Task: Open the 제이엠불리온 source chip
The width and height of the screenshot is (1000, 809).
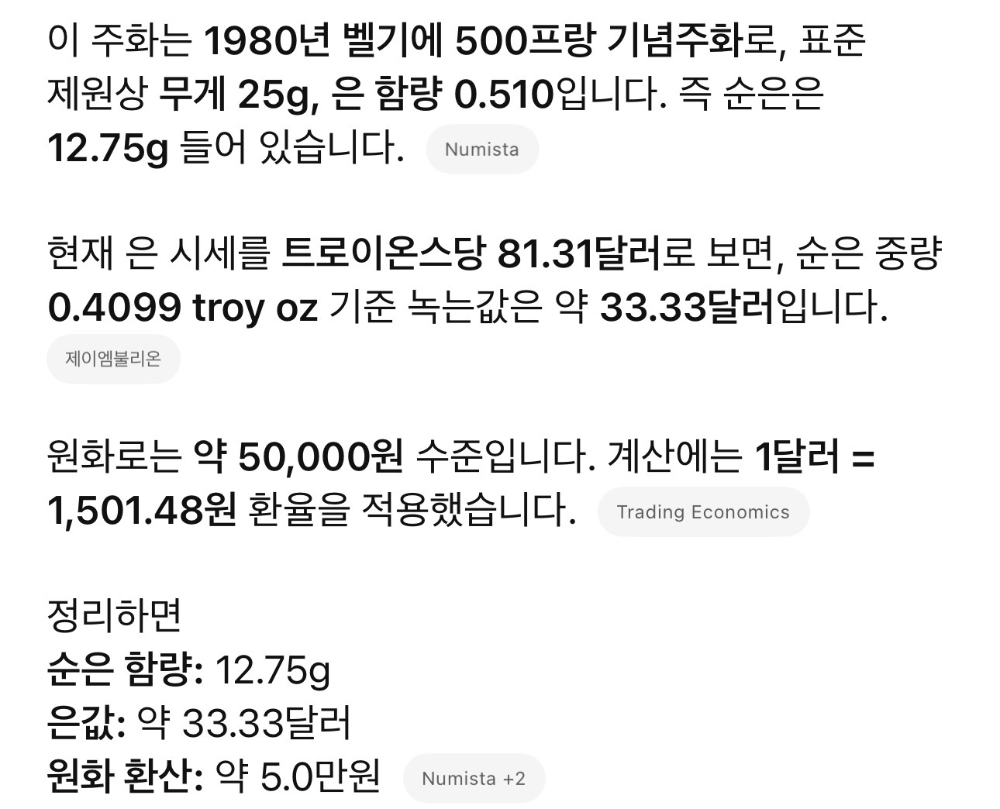Action: [112, 360]
